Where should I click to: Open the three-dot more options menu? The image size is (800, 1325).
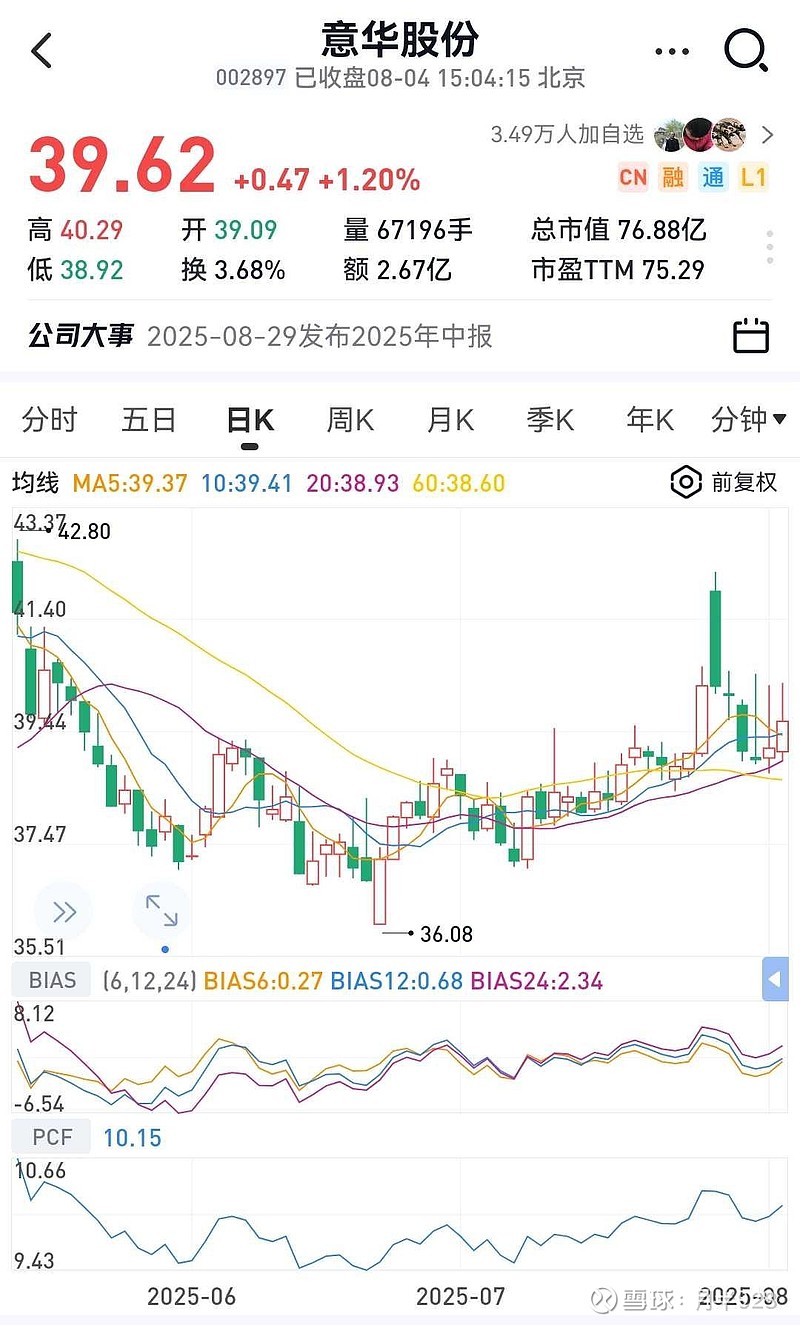click(672, 52)
